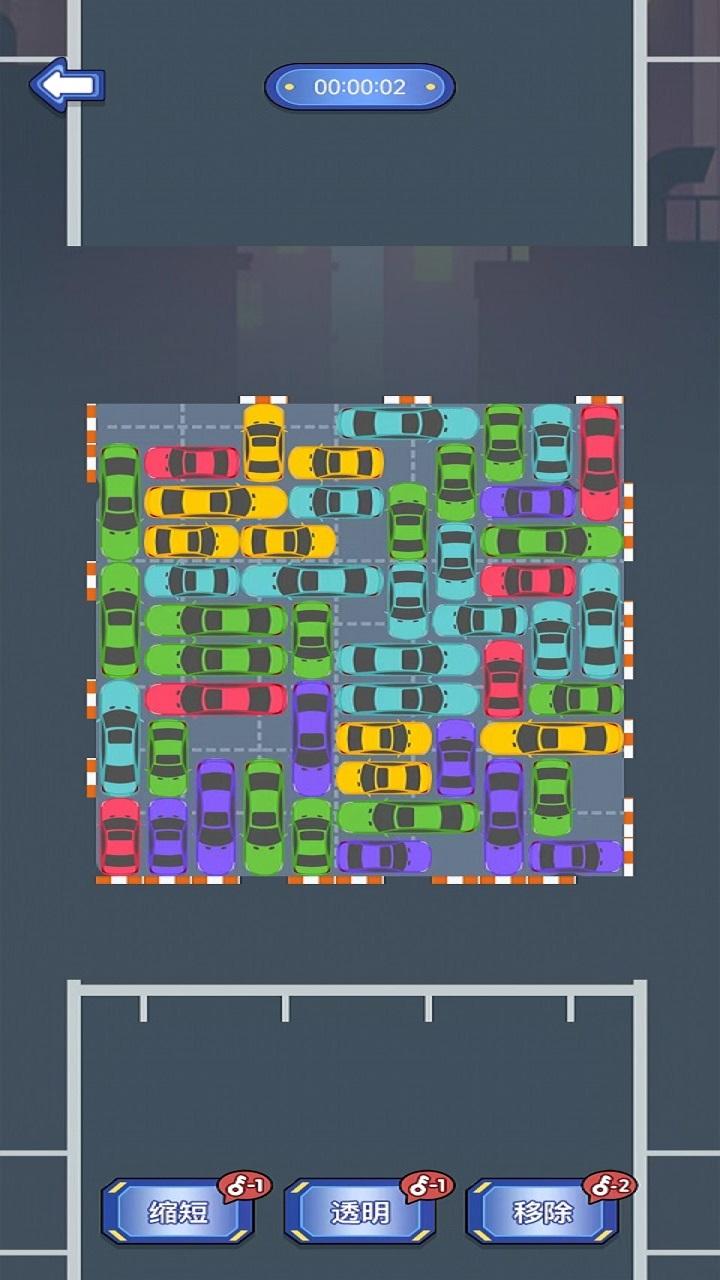
Task: Use the 移除 remove power-up
Action: pos(543,1212)
